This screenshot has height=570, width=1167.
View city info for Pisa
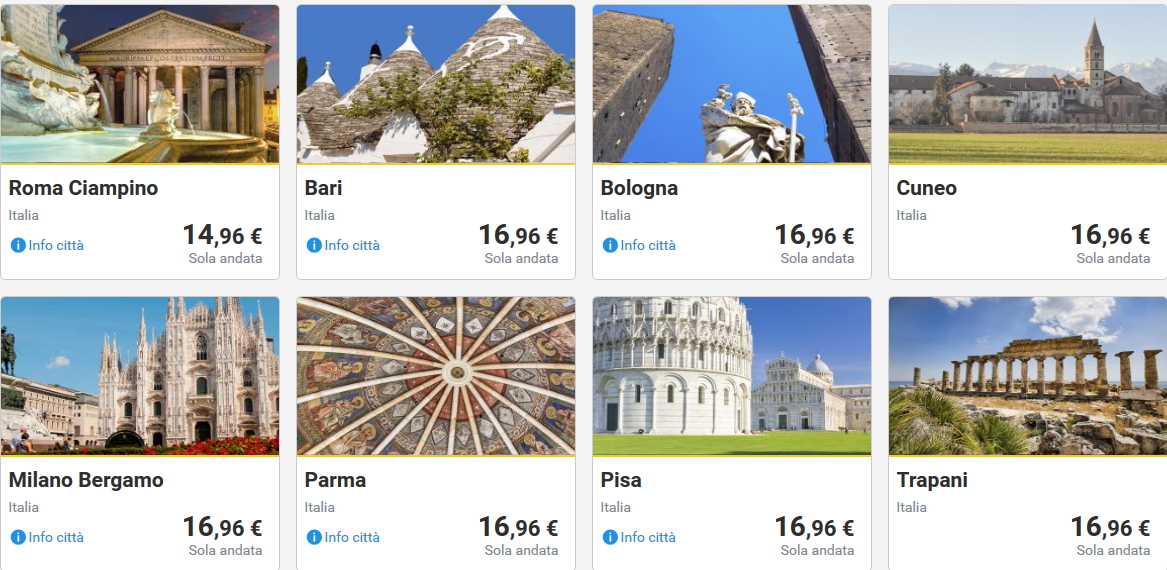click(x=640, y=537)
